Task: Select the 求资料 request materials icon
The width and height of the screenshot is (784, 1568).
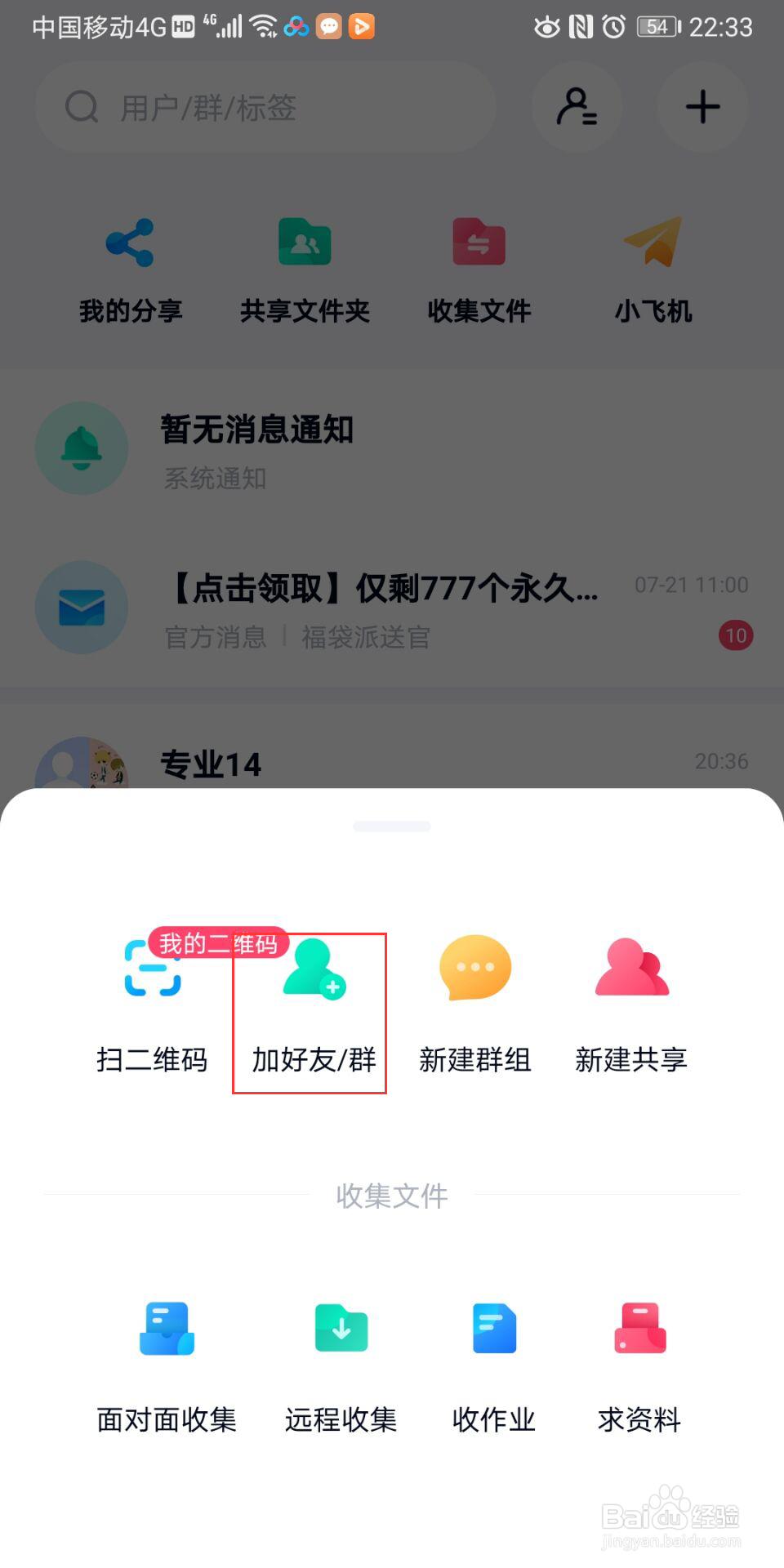Action: [639, 1327]
